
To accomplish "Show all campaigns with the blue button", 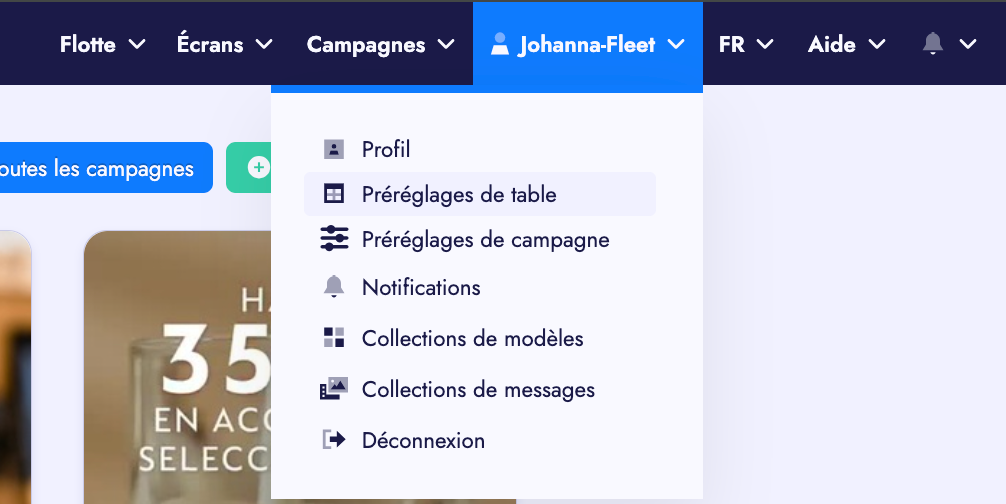I will (100, 168).
